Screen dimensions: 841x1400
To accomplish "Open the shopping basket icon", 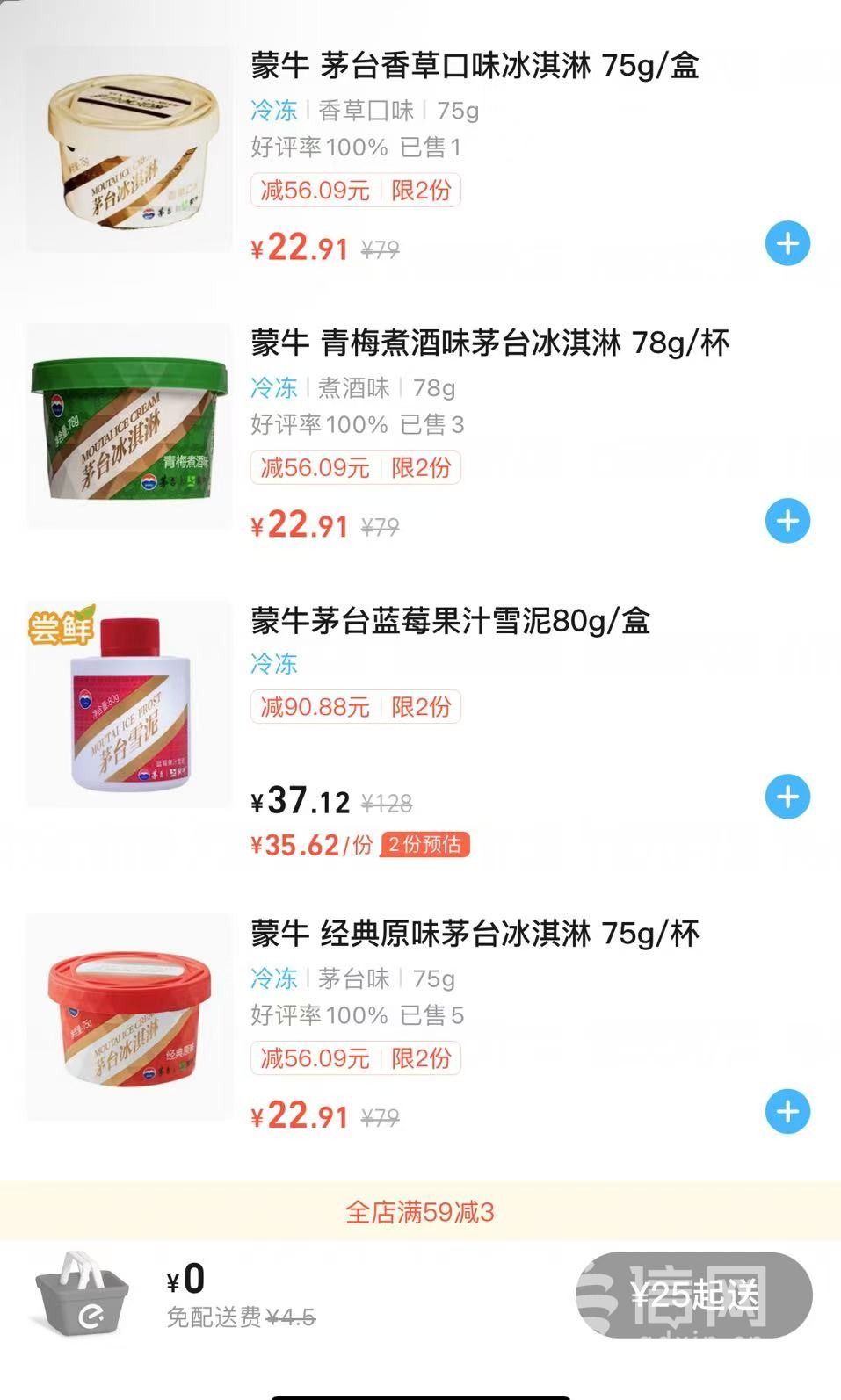I will point(82,1295).
